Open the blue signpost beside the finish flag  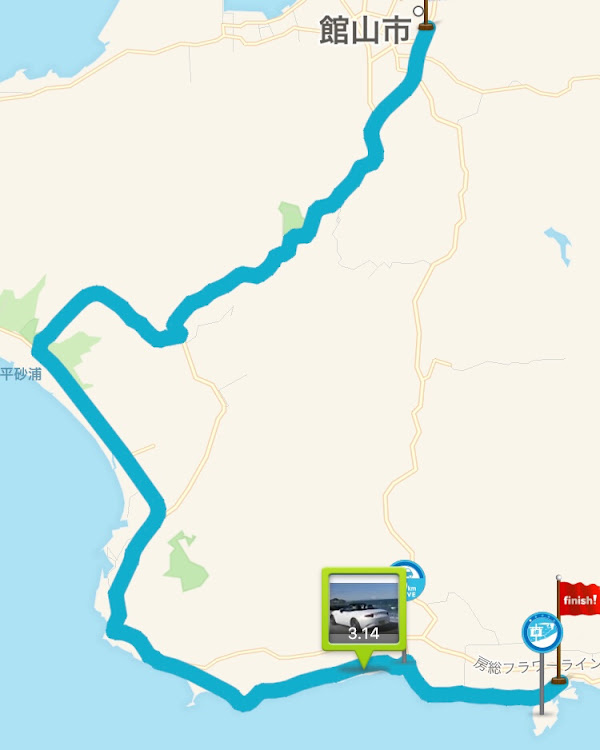(541, 632)
